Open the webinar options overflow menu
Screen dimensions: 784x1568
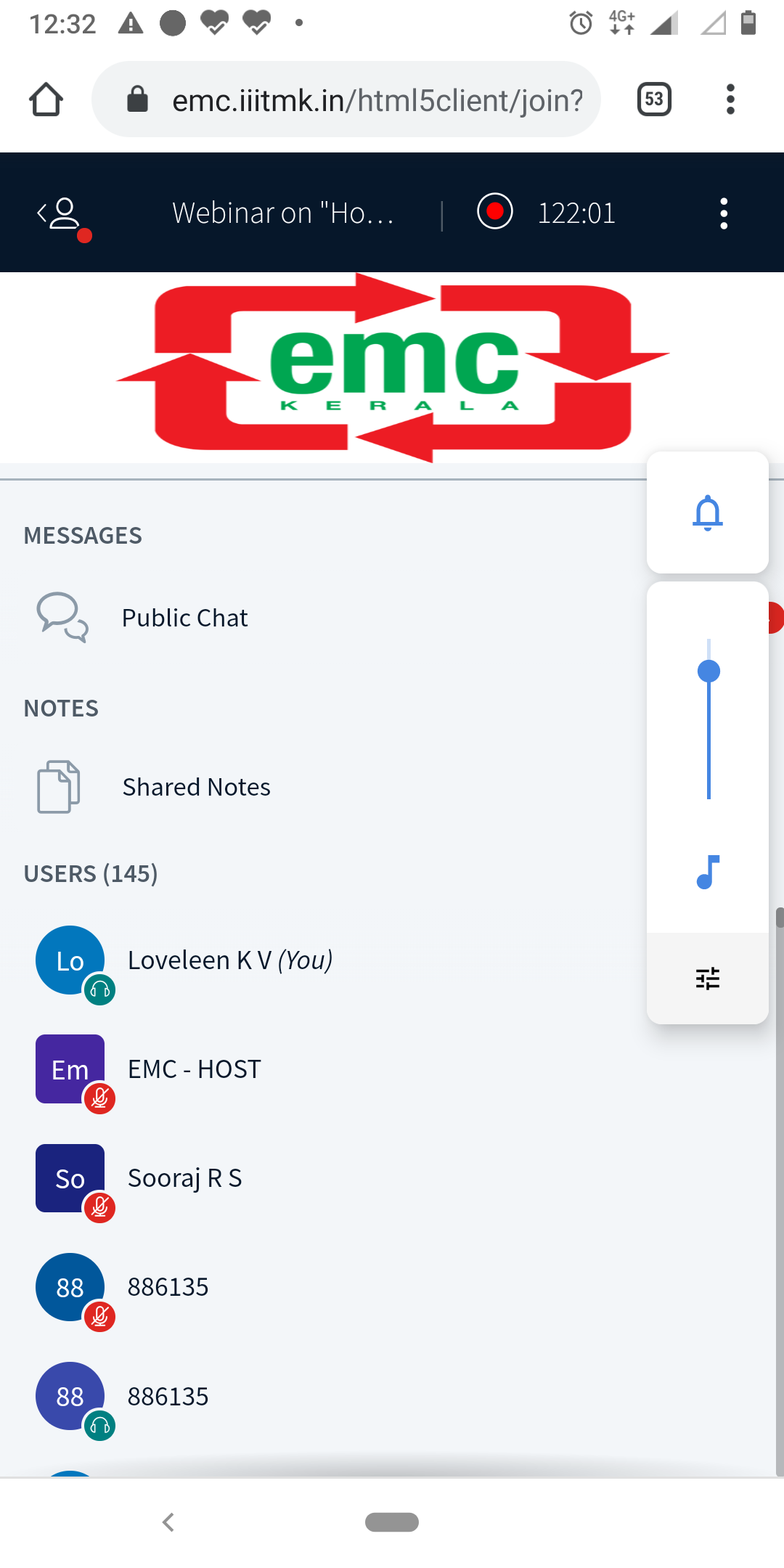pos(723,213)
